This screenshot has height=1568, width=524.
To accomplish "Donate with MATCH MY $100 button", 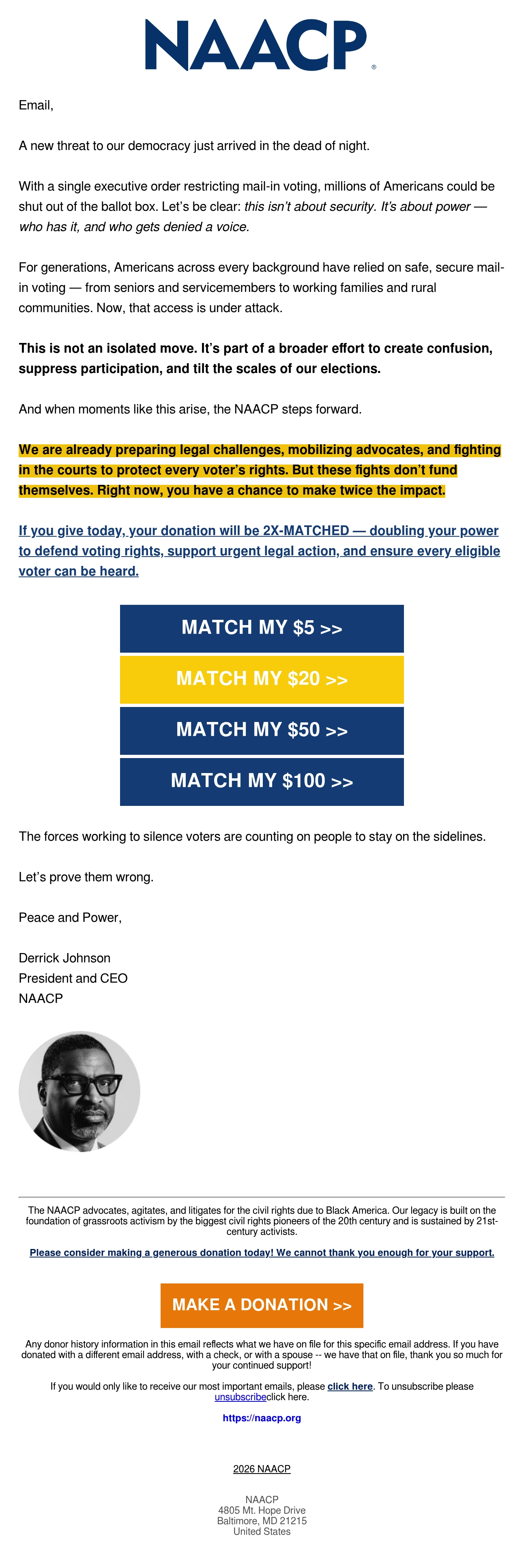I will (x=261, y=782).
